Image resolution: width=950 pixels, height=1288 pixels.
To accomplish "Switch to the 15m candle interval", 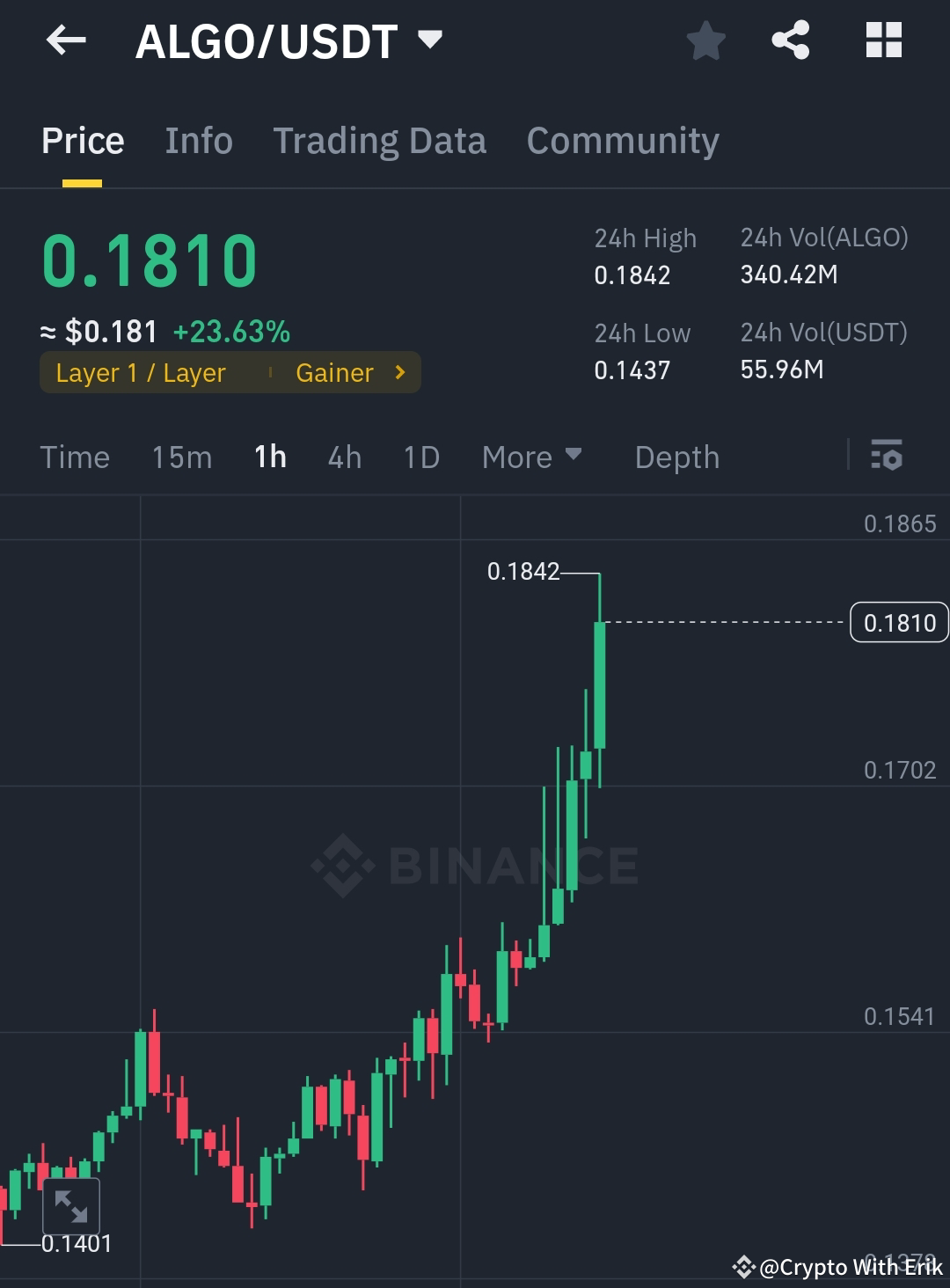I will click(181, 457).
